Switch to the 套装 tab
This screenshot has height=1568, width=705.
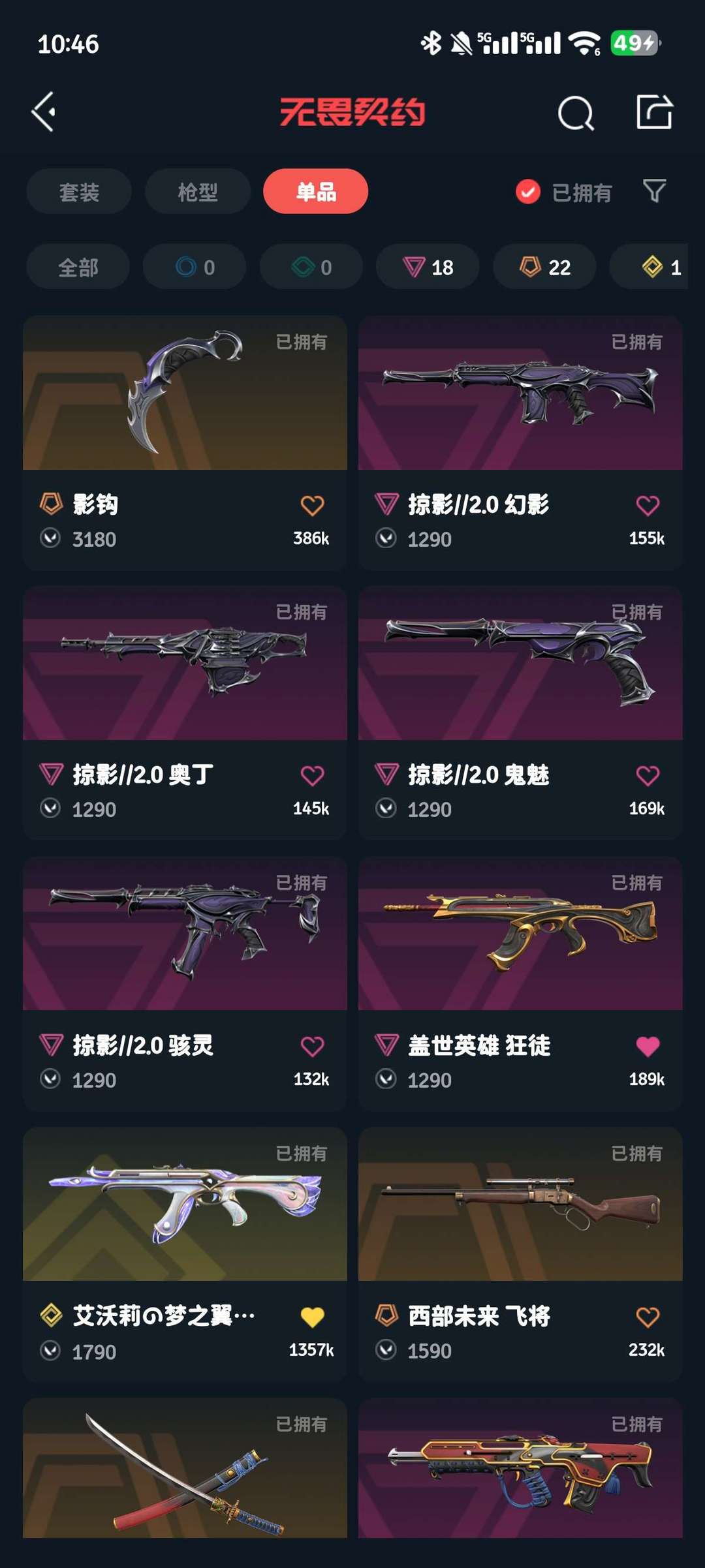tap(79, 192)
